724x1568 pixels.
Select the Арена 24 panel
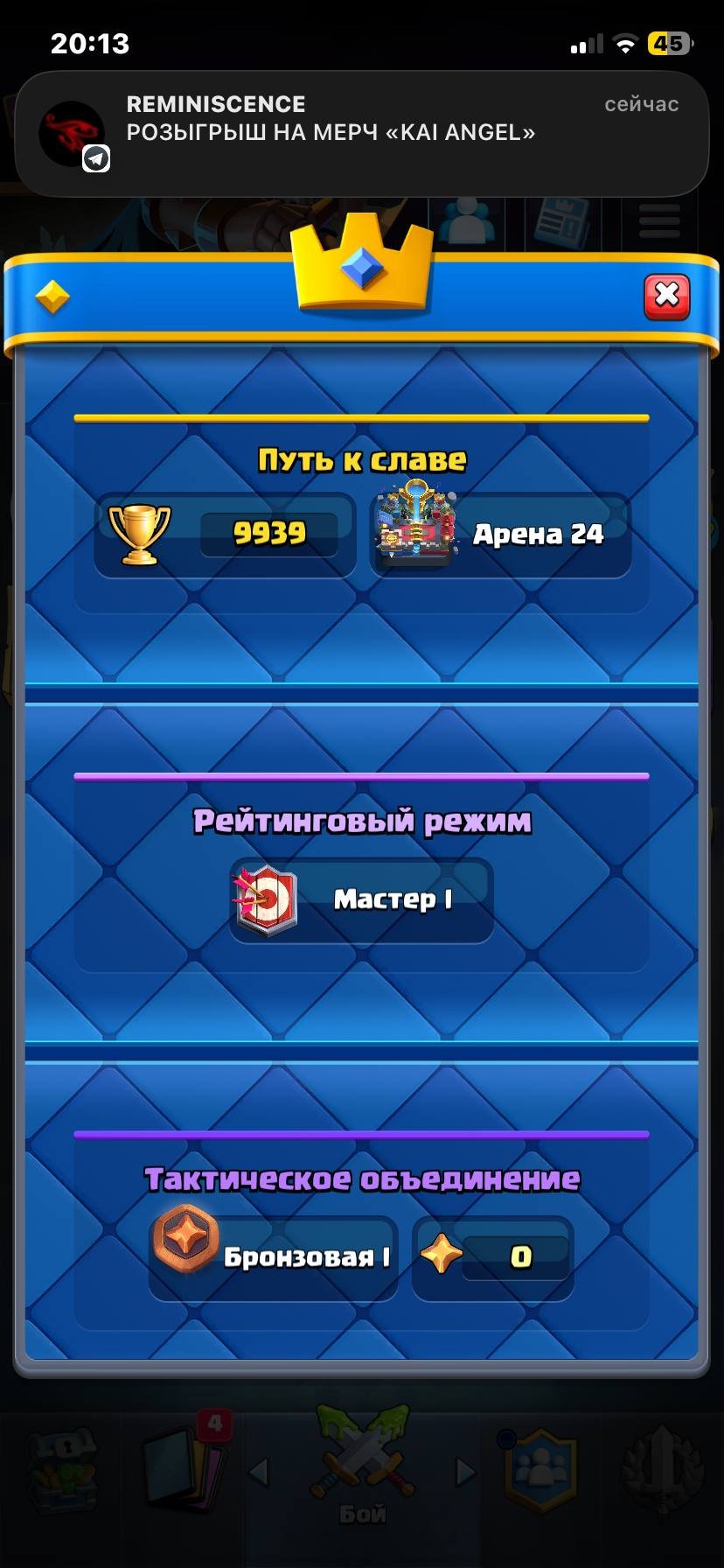pyautogui.click(x=501, y=535)
